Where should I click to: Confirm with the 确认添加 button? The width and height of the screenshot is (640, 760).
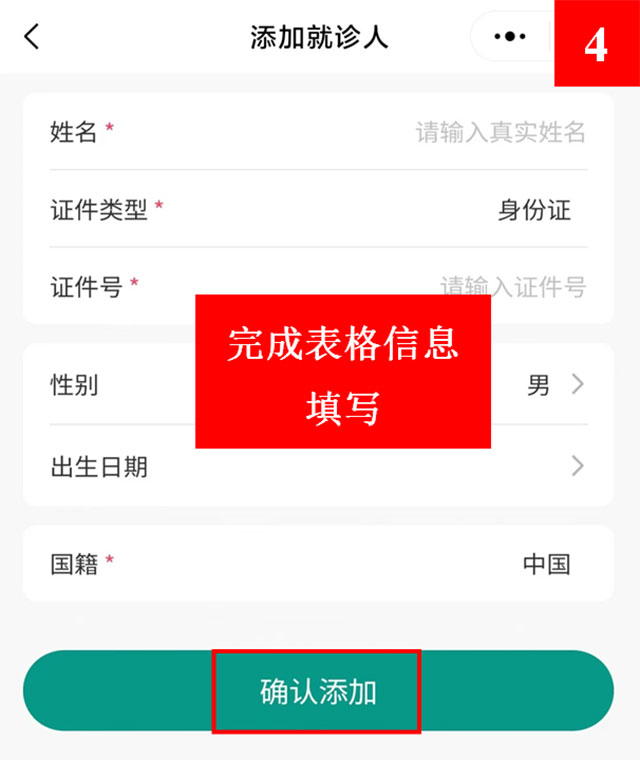click(318, 692)
